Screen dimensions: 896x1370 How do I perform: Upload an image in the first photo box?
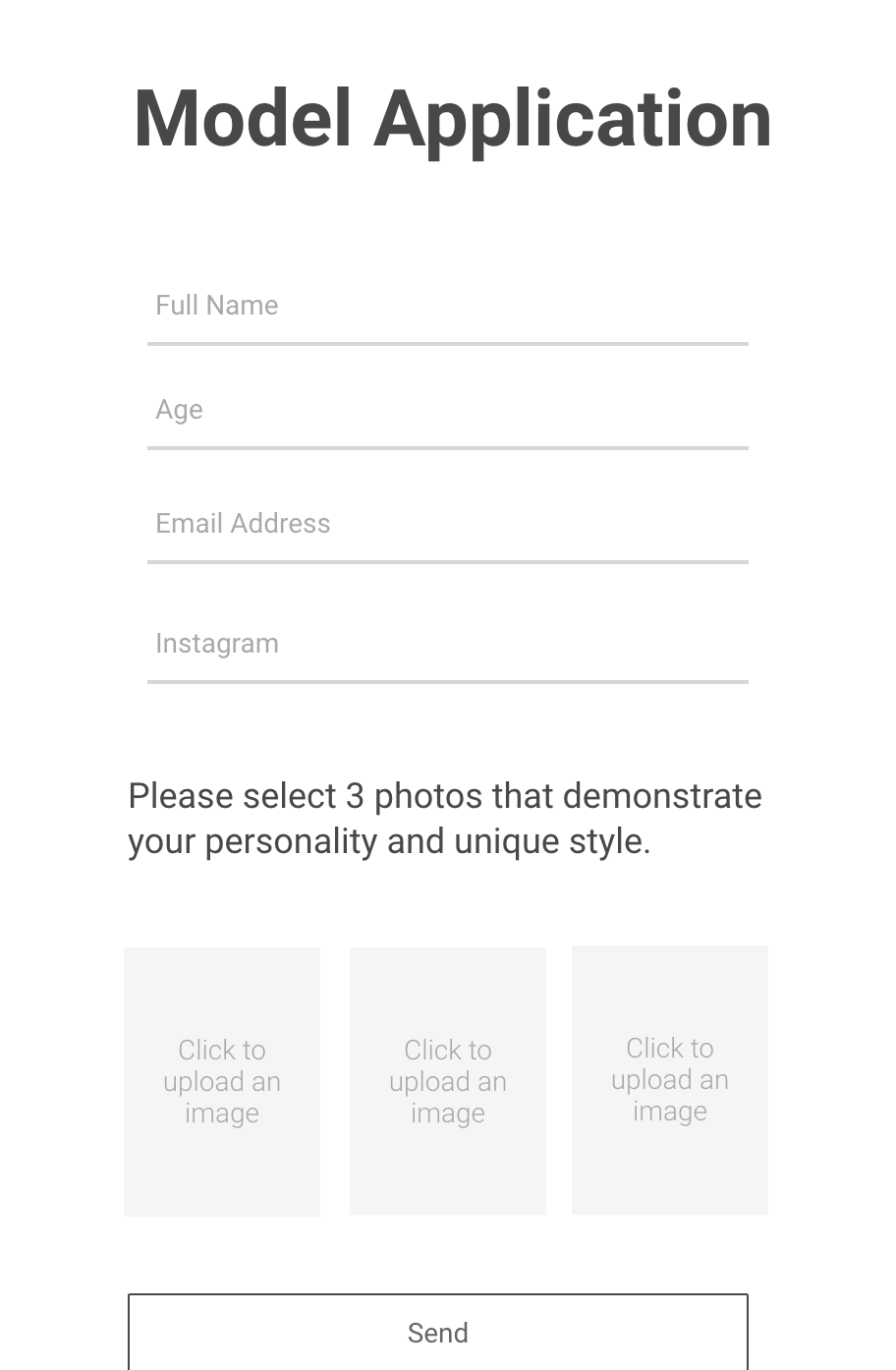tap(222, 1081)
